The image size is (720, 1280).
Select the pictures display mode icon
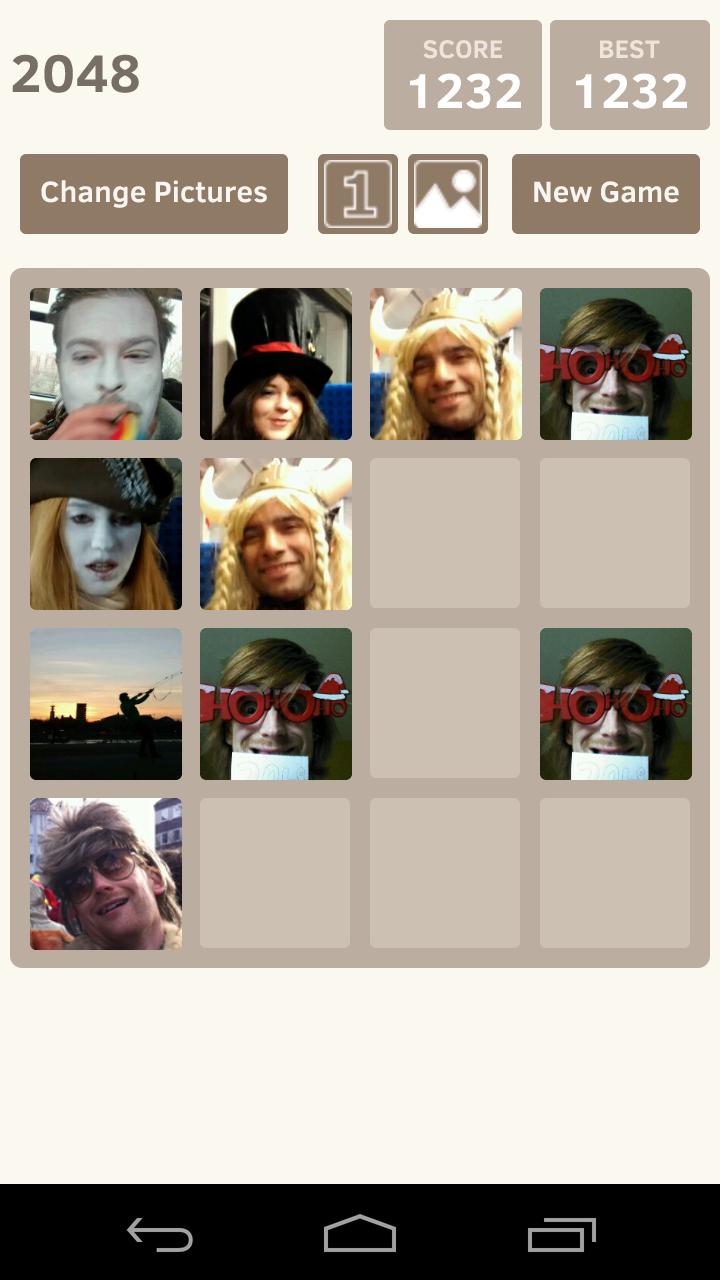pos(447,193)
